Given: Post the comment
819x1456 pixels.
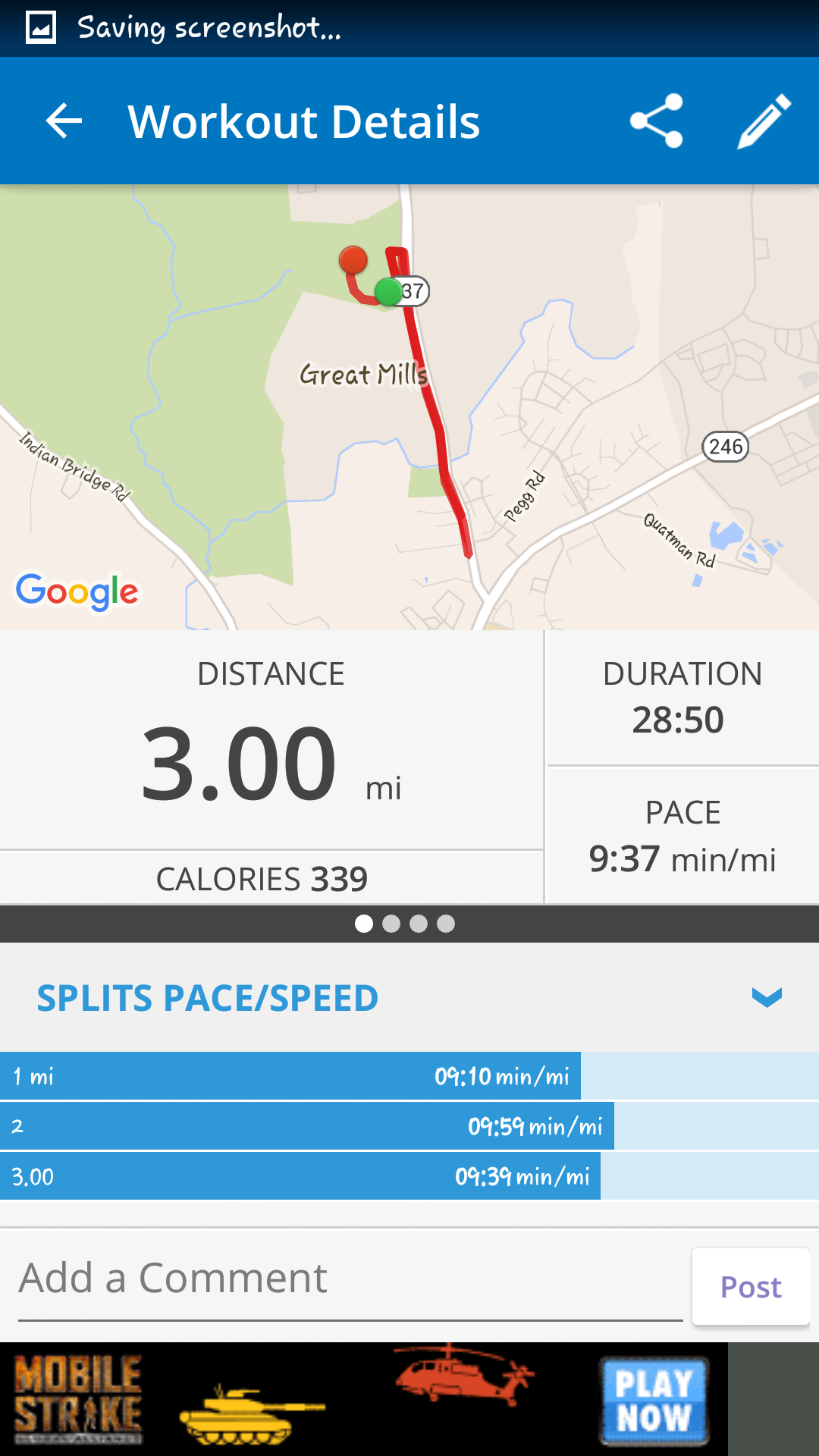Looking at the screenshot, I should pyautogui.click(x=750, y=1287).
